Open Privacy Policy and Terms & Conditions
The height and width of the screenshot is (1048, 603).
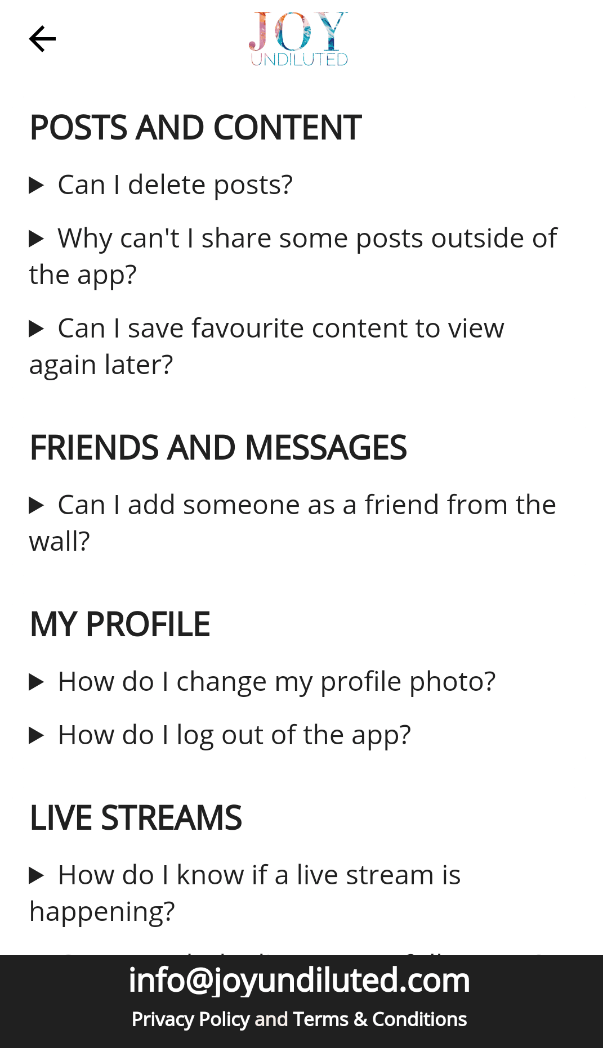[x=299, y=1019]
